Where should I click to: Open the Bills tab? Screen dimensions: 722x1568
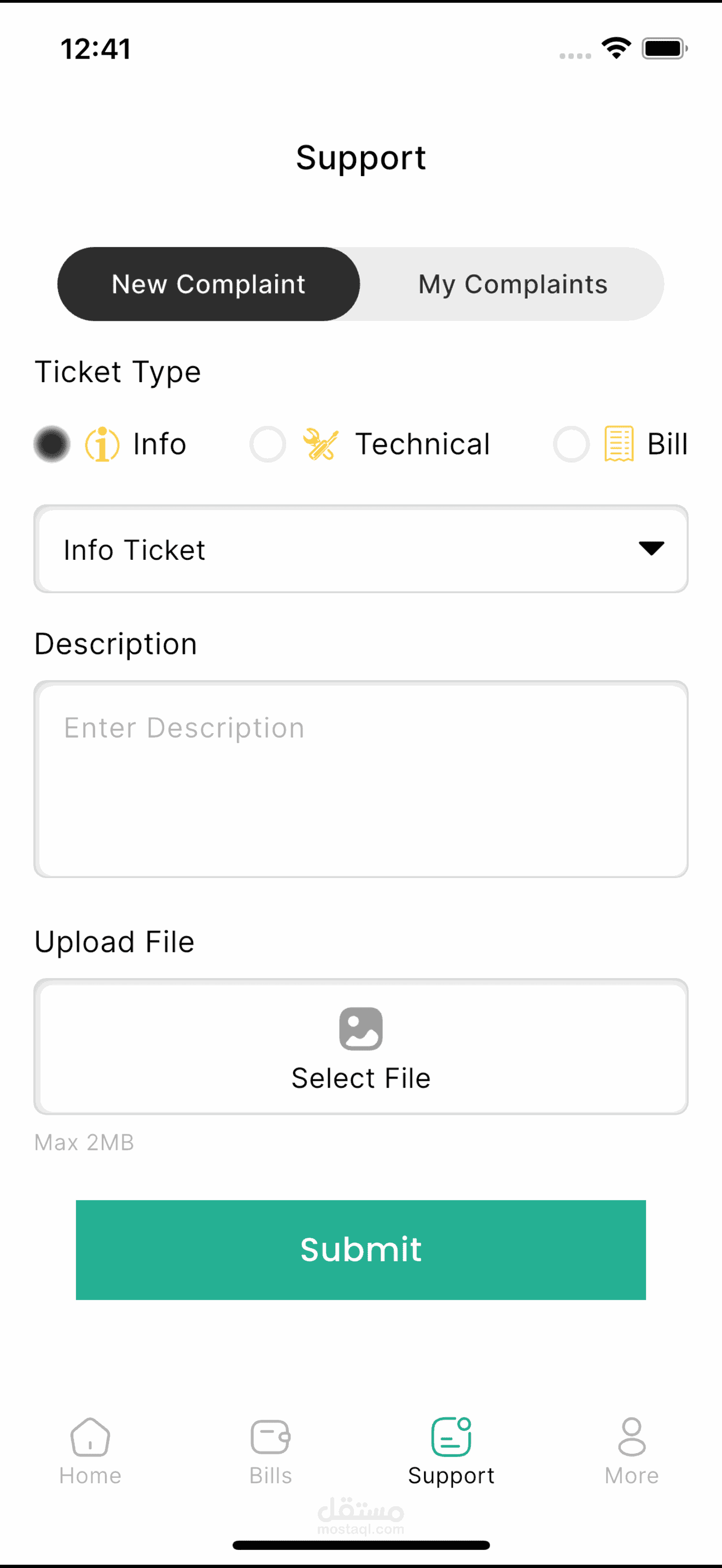click(271, 1452)
